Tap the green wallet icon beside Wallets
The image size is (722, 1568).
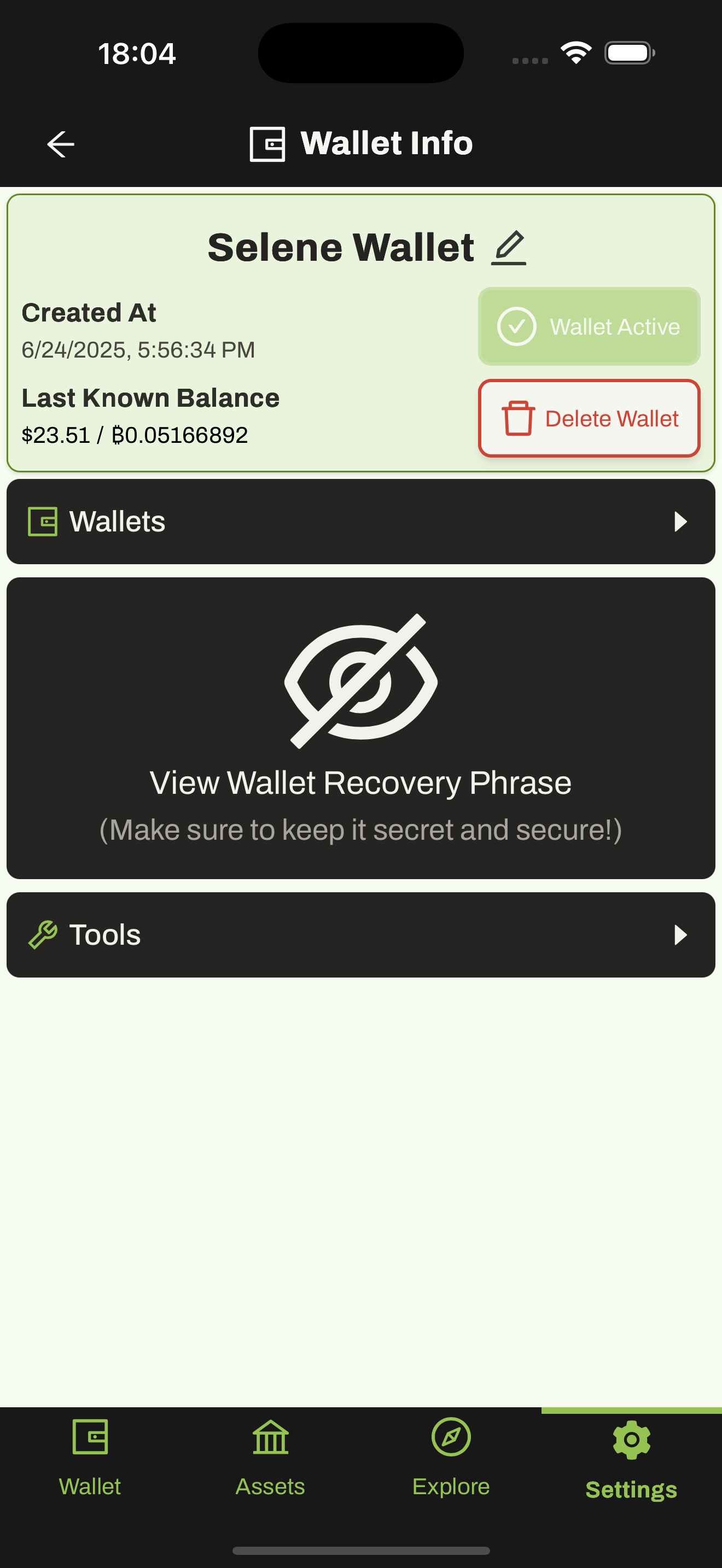tap(43, 521)
